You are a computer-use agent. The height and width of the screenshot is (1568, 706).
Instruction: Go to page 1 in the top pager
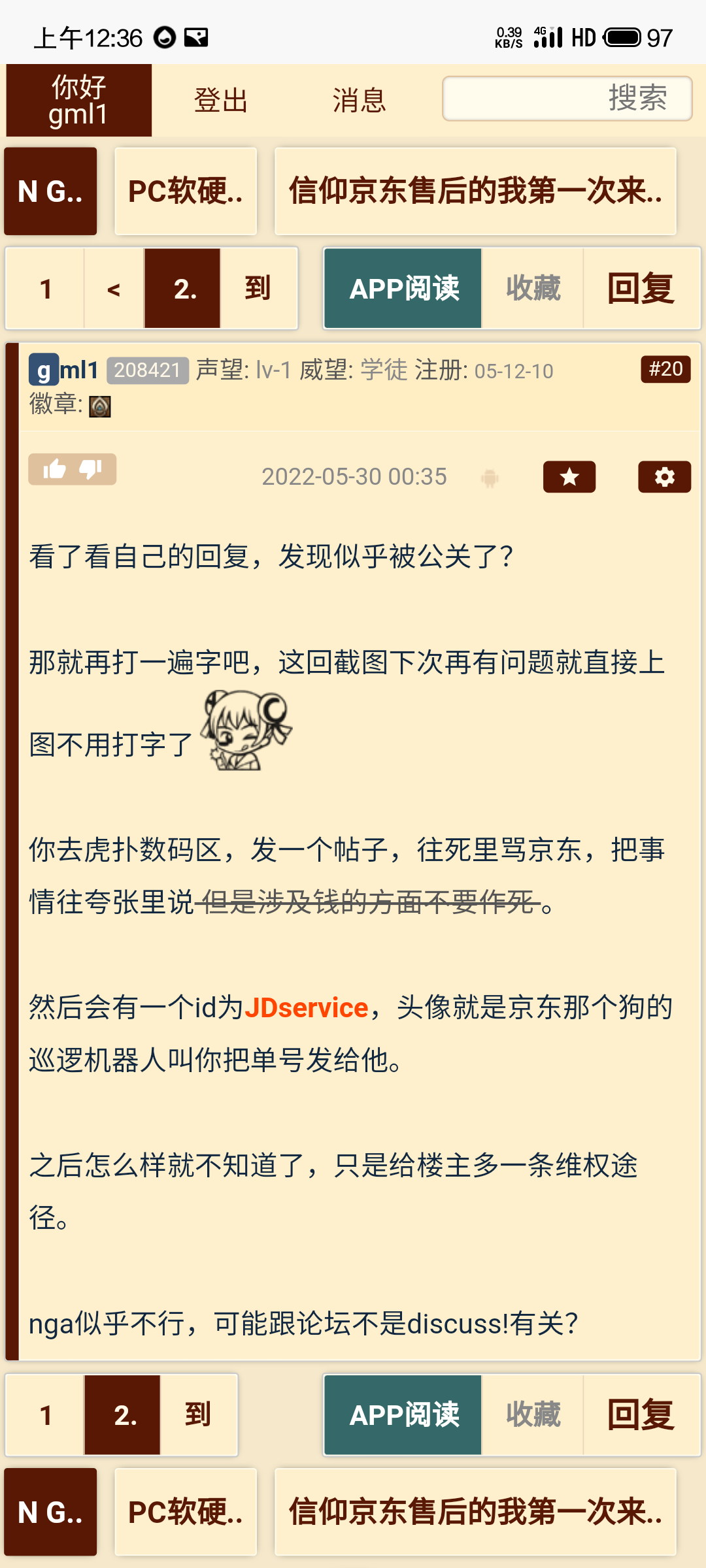coord(45,289)
